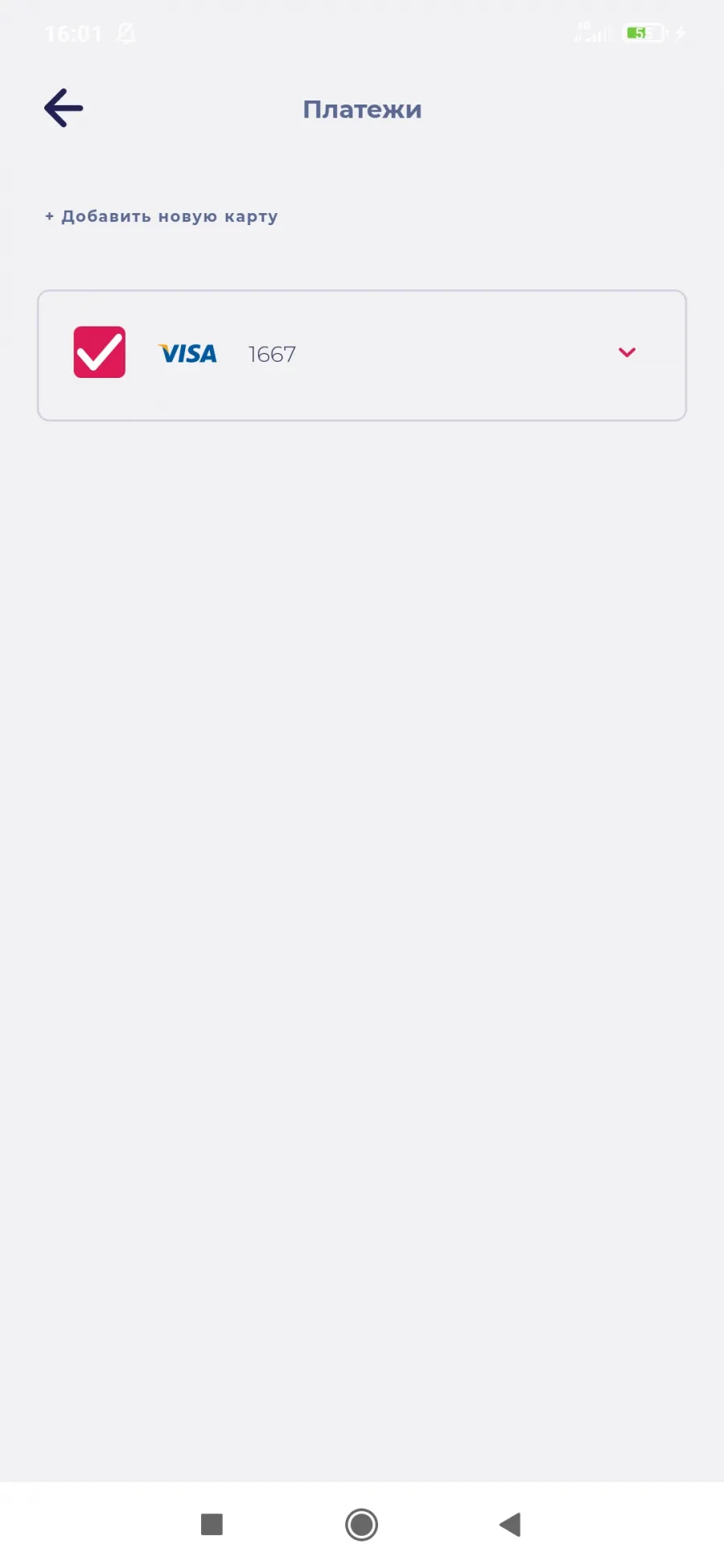
Task: Go back using the top-left arrow
Action: tap(64, 109)
